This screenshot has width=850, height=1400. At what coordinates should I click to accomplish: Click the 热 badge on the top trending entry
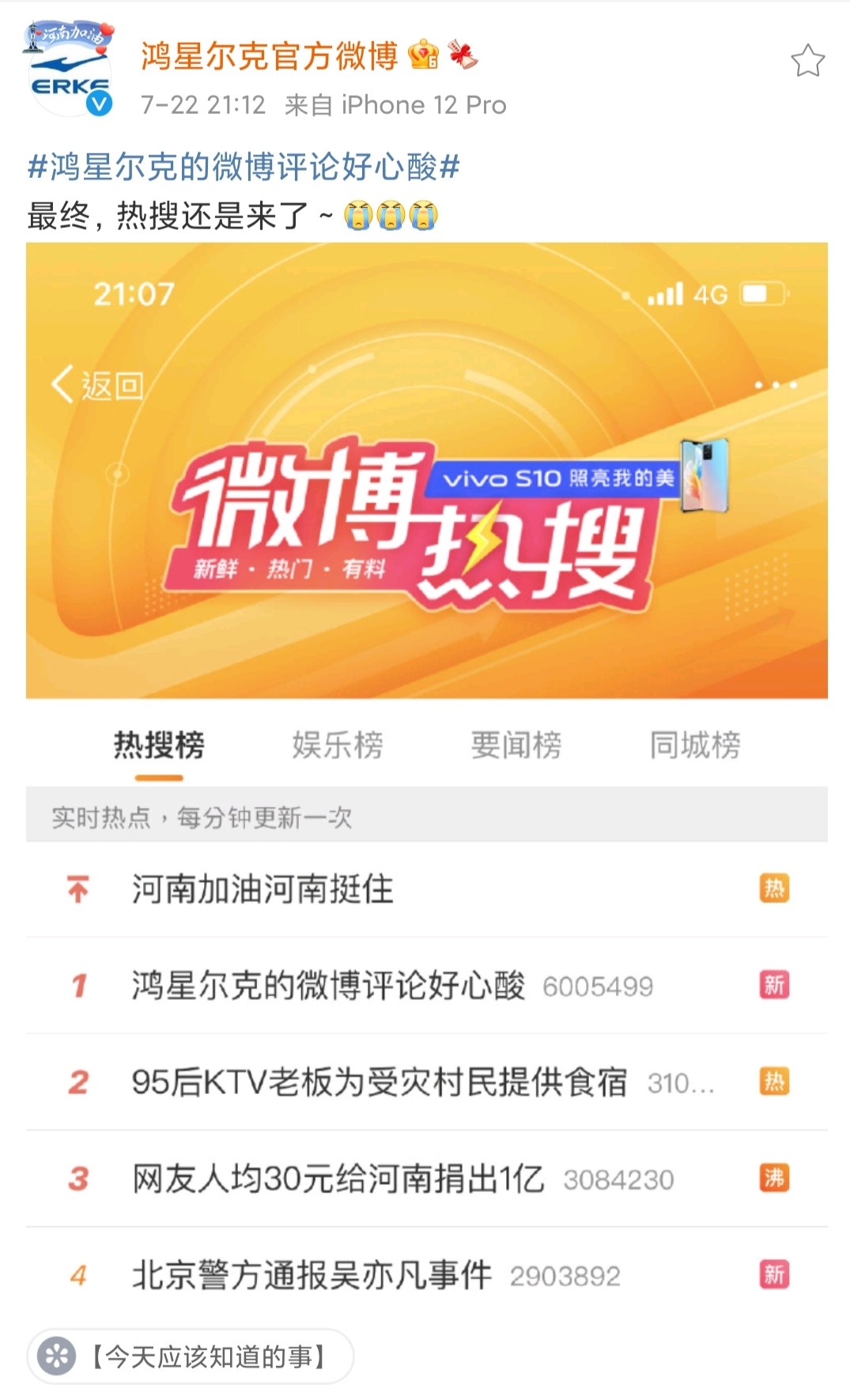(775, 889)
